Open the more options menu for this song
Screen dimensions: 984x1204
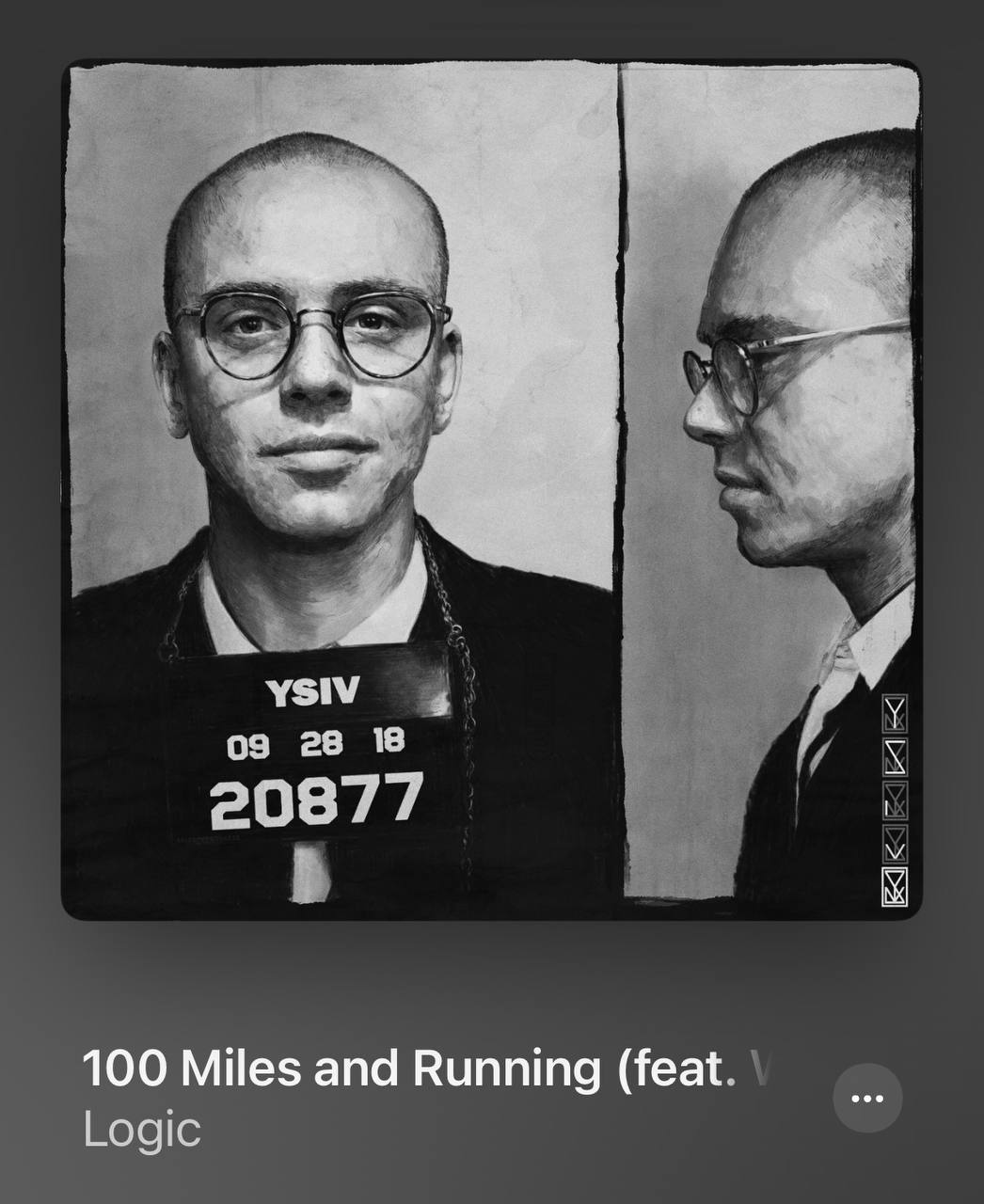(867, 1098)
